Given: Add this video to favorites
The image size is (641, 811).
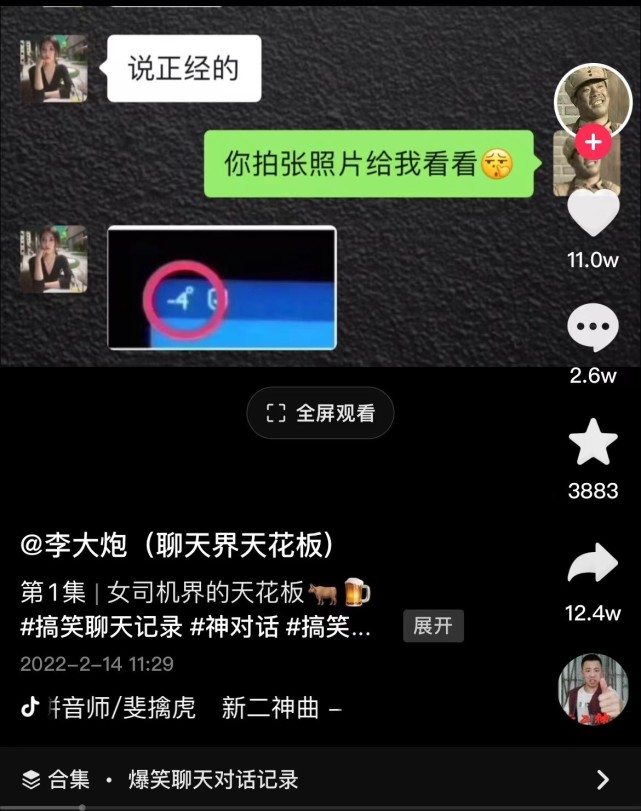Looking at the screenshot, I should [x=593, y=444].
